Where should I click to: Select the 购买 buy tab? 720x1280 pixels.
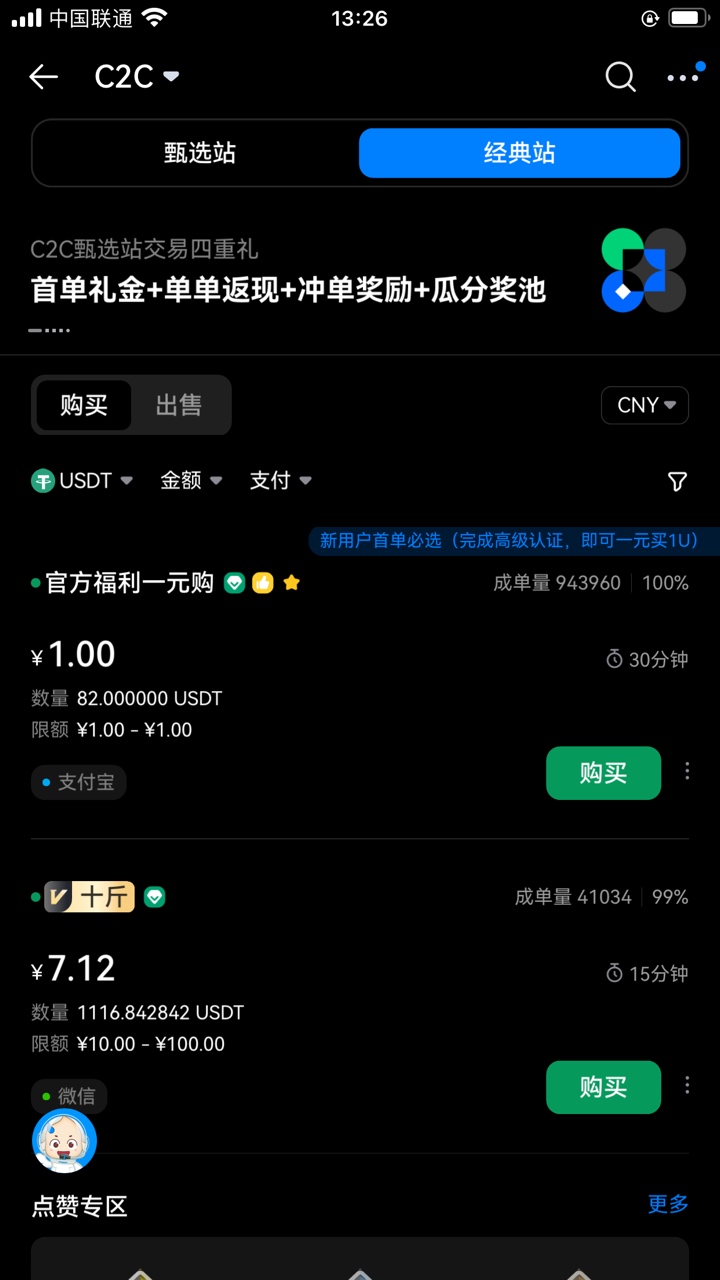[x=84, y=405]
